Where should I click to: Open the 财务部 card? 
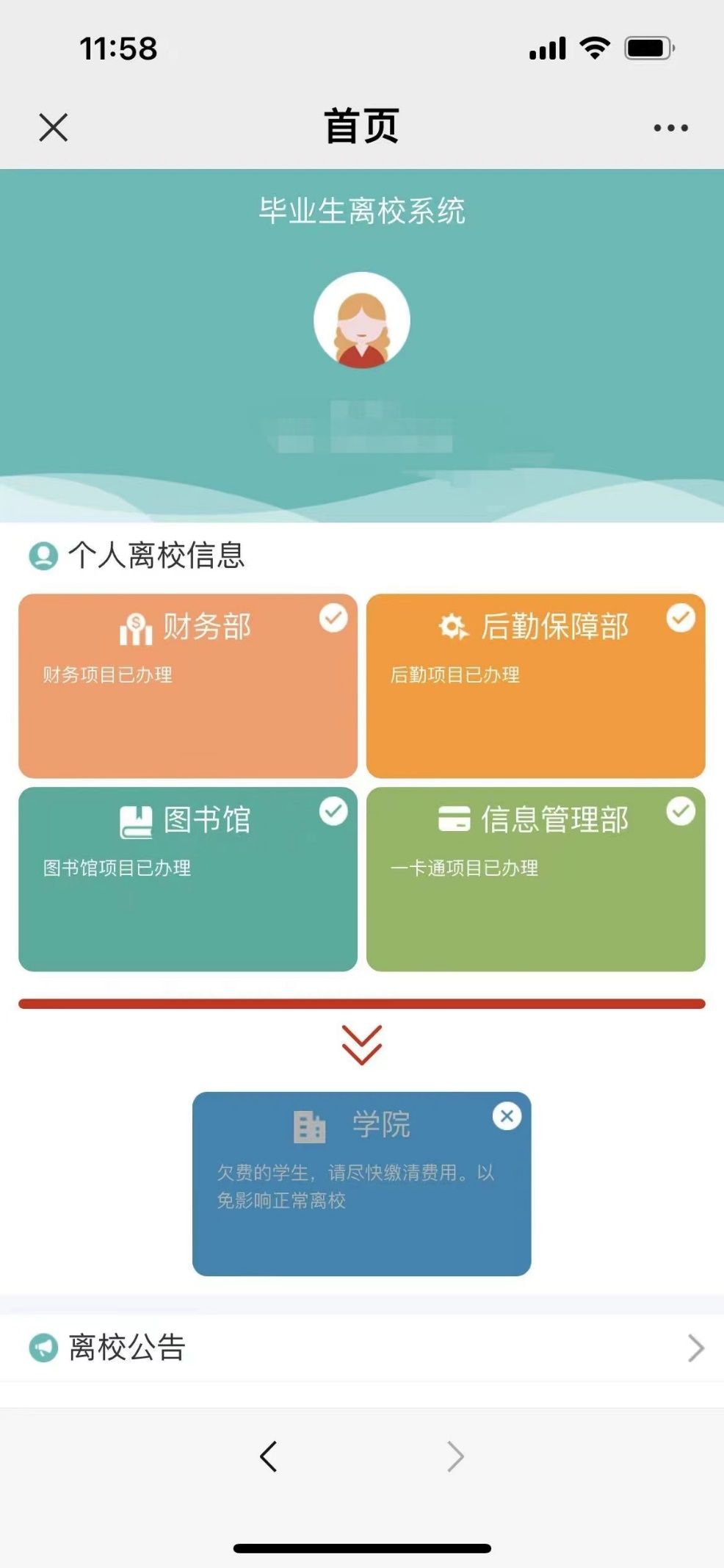click(188, 686)
